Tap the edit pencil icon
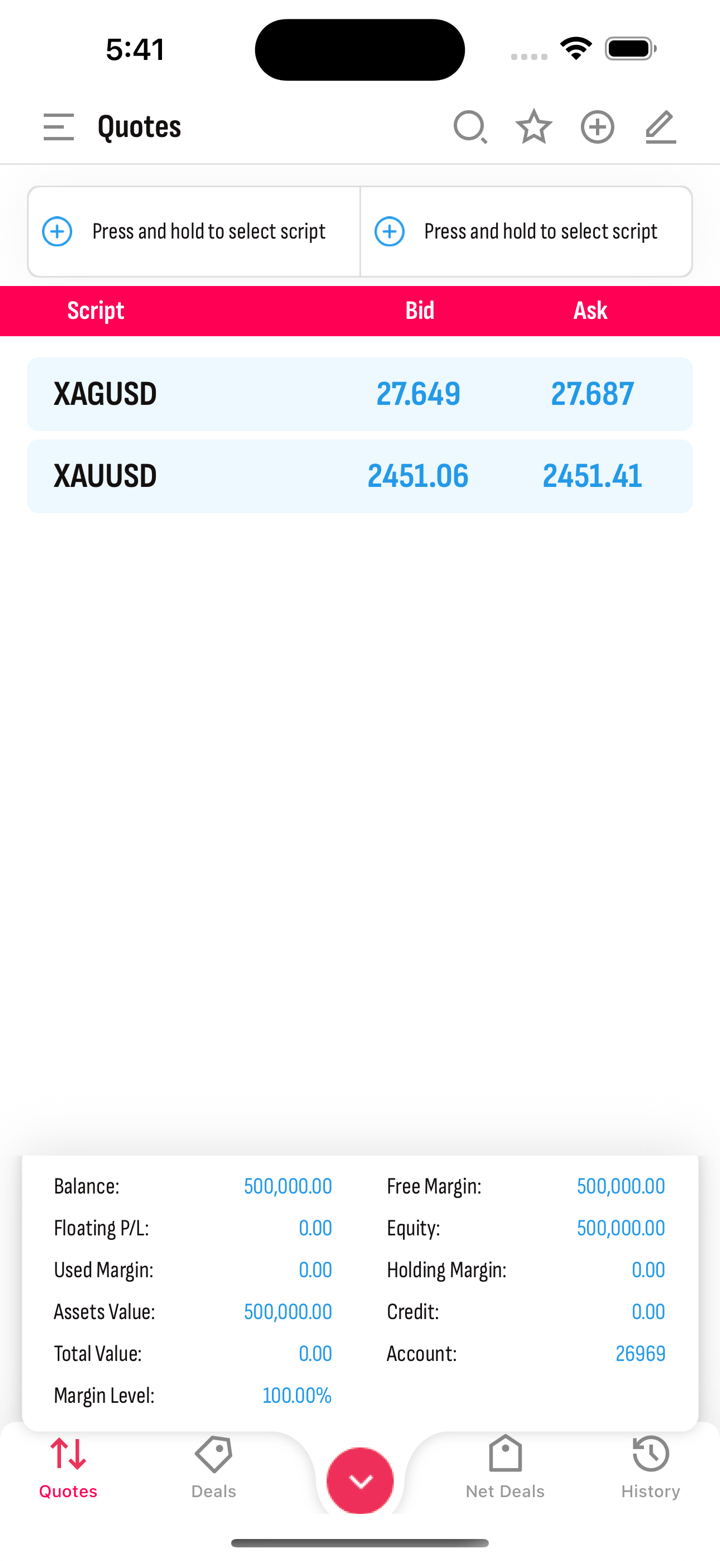 [x=660, y=127]
